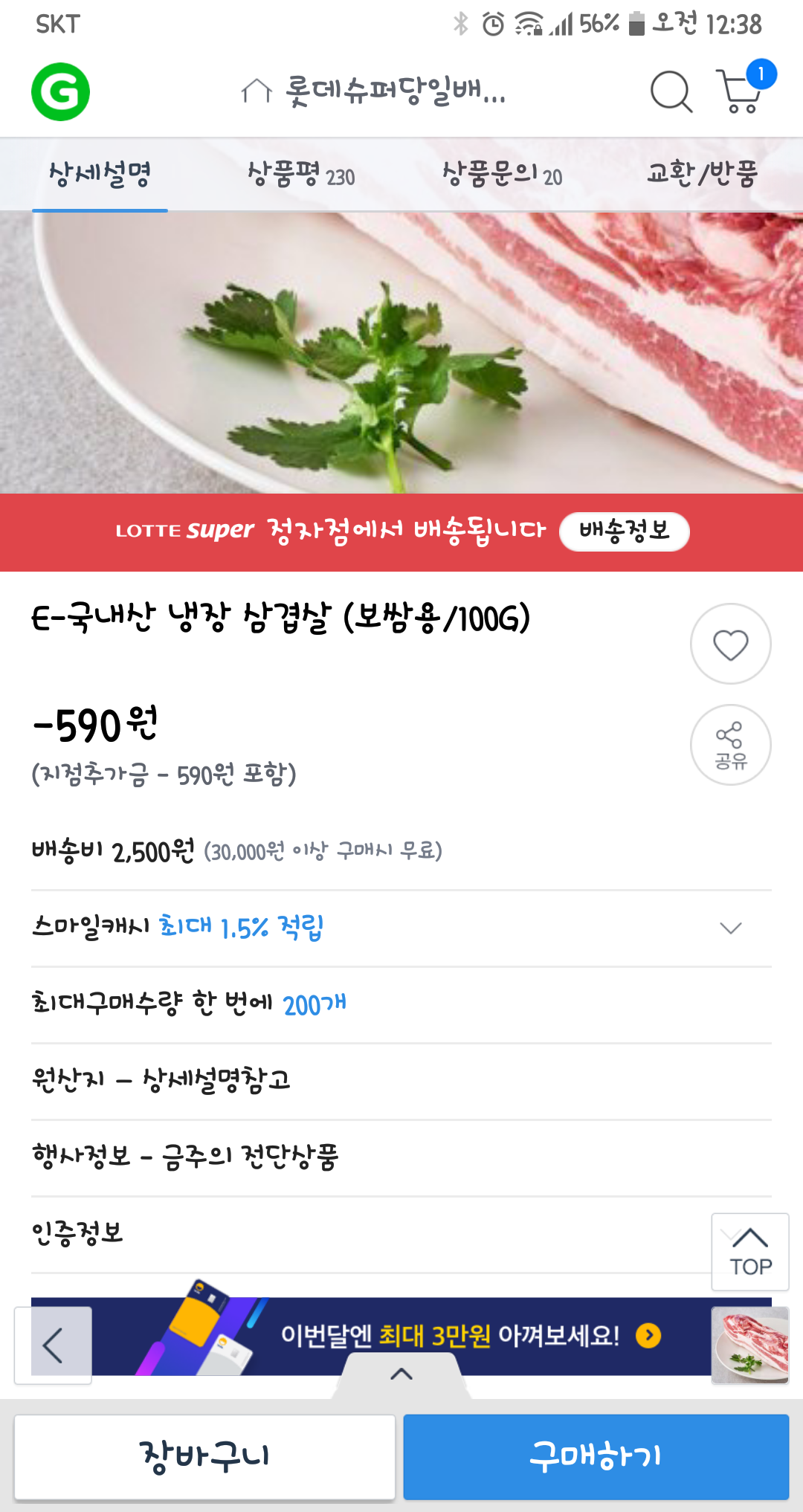Screen dimensions: 803x1512
Task: Jump to top with the TOP button
Action: [x=749, y=1252]
